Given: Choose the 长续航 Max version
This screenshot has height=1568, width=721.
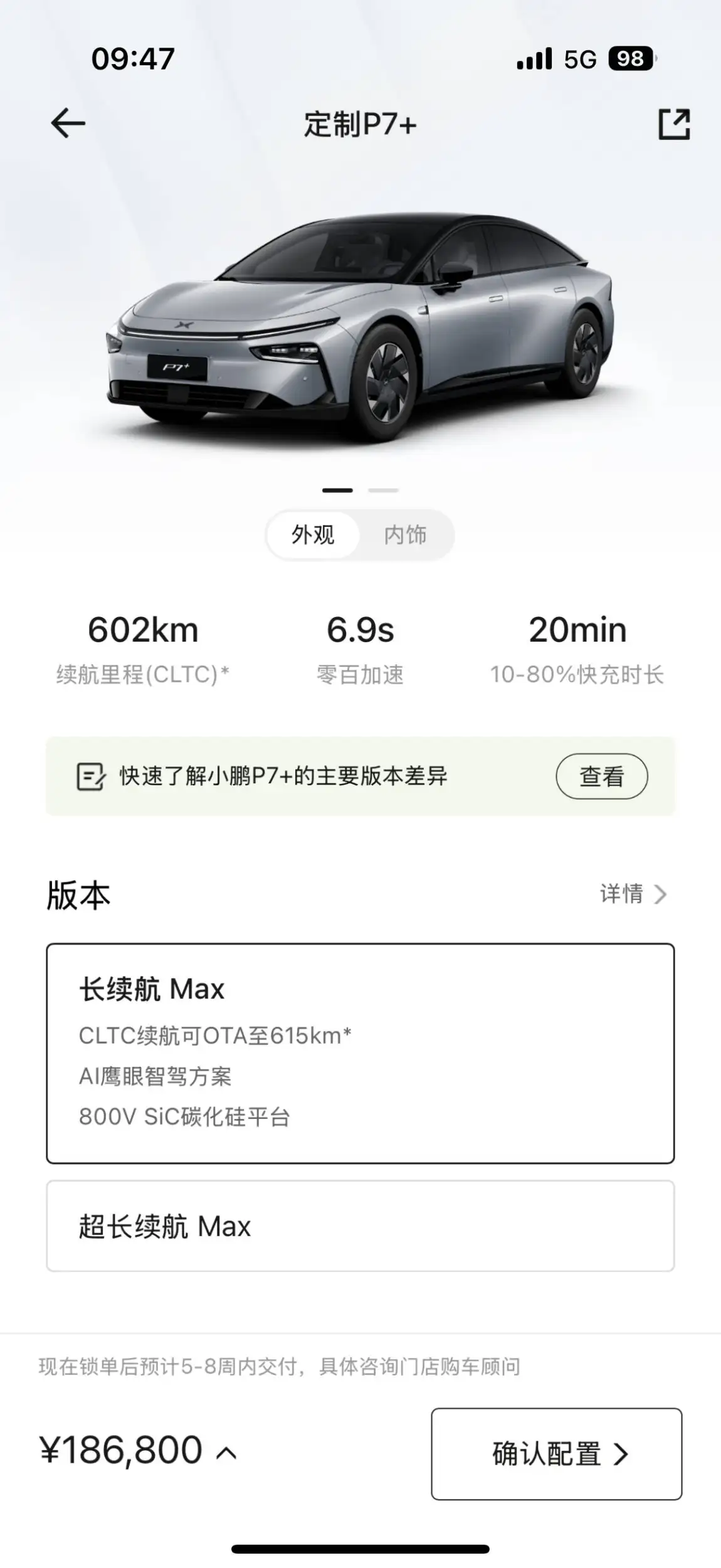Looking at the screenshot, I should tap(360, 1053).
